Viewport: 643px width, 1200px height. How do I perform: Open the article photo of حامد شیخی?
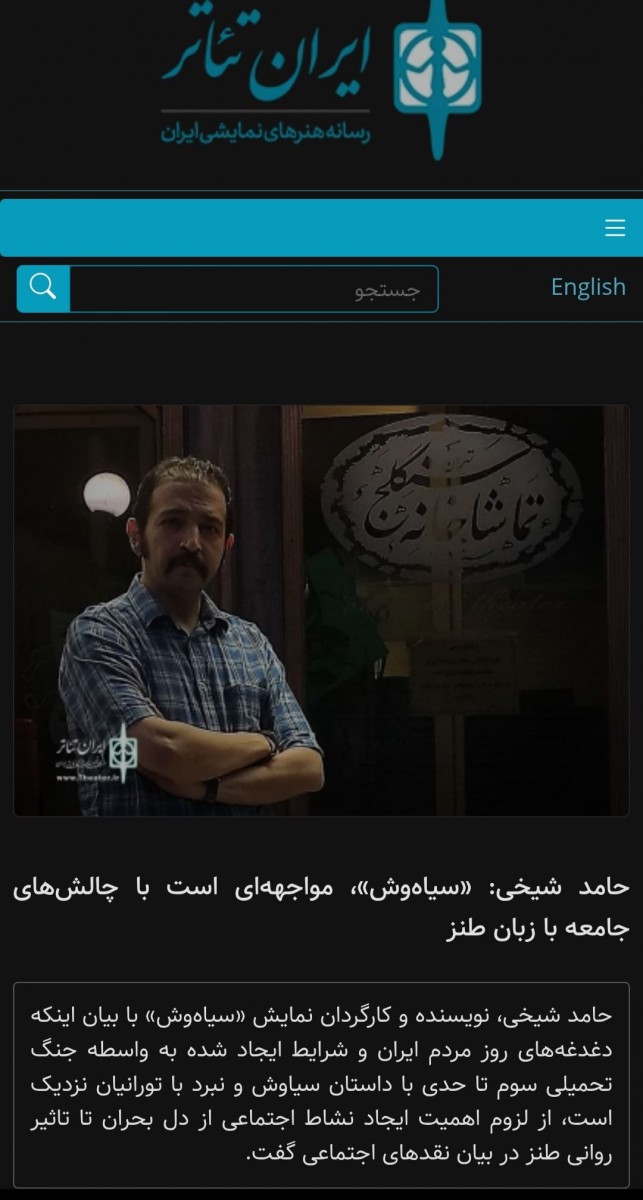[322, 610]
